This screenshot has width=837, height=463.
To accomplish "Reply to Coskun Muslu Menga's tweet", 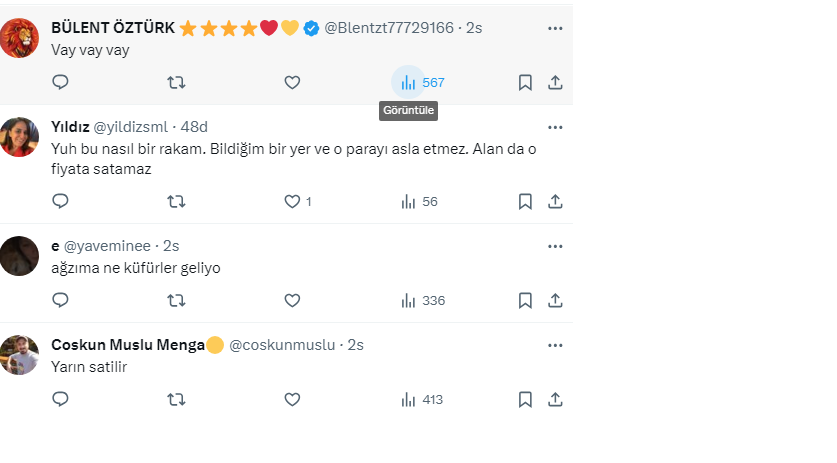I will (x=60, y=399).
